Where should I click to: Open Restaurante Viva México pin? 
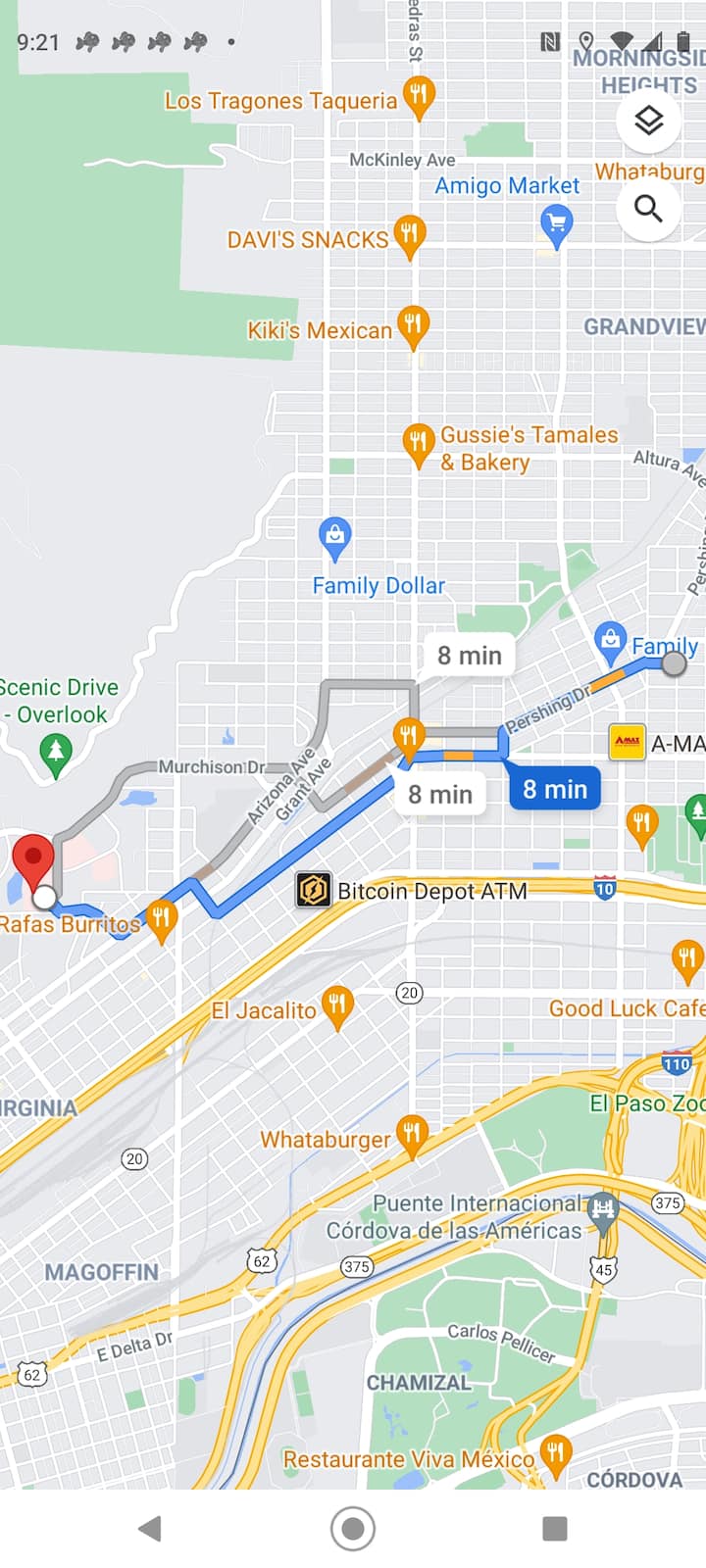point(555,1454)
